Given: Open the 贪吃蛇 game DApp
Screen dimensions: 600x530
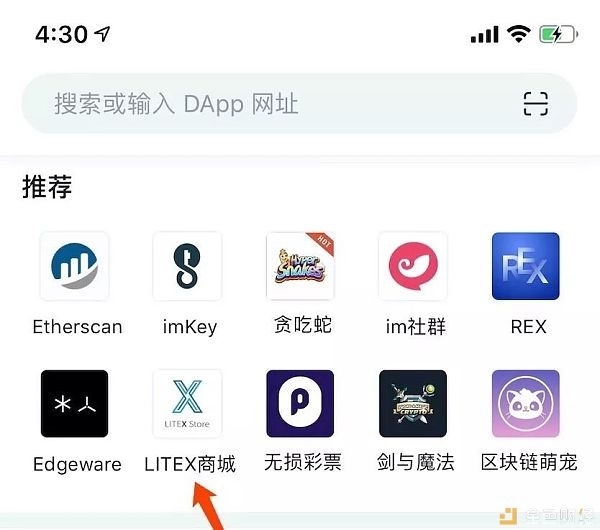Looking at the screenshot, I should (300, 267).
